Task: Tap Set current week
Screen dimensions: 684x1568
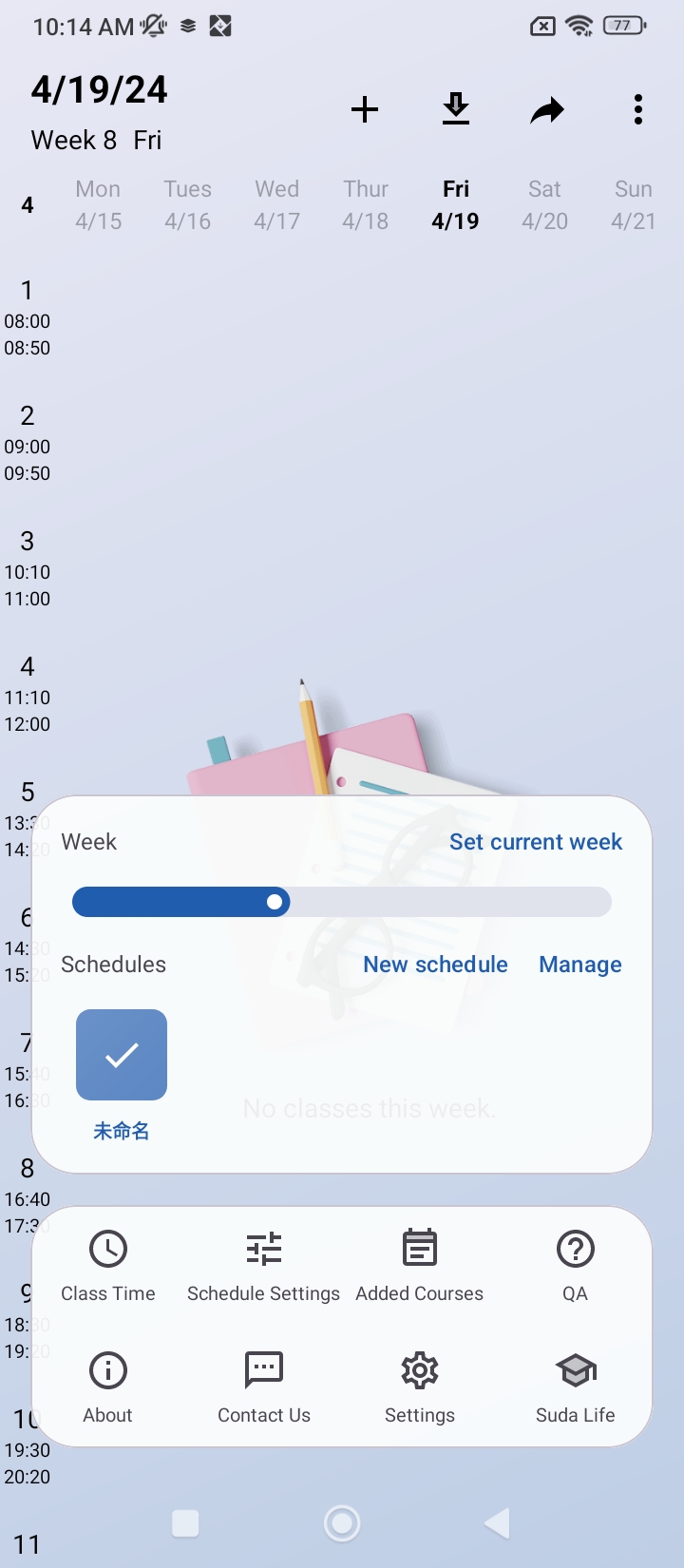Action: (536, 842)
